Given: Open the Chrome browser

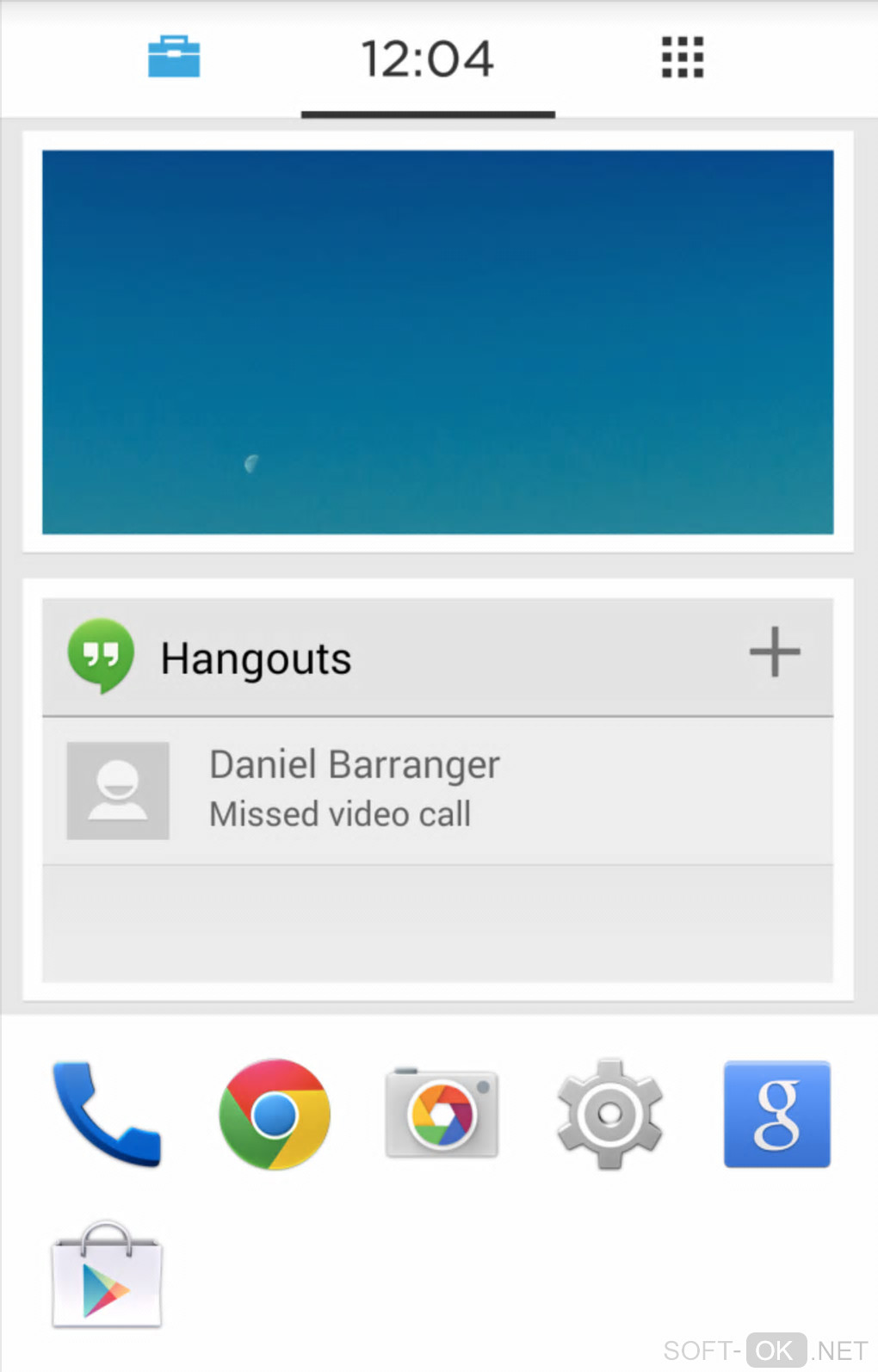Looking at the screenshot, I should 275,1114.
